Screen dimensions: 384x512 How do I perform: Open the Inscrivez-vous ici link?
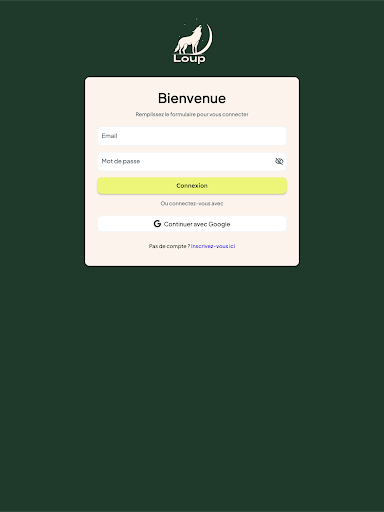(213, 246)
